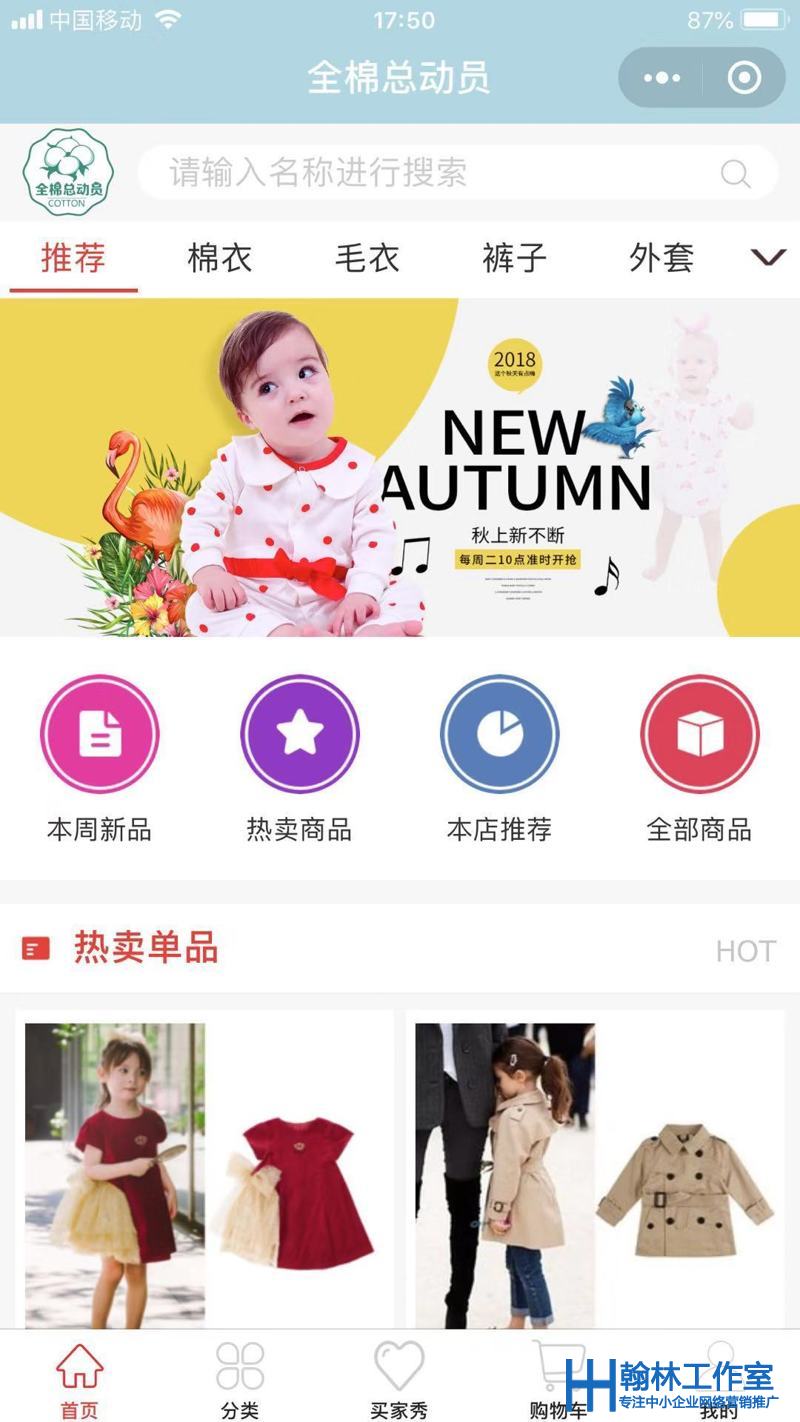Select the 推荐 tab
This screenshot has width=800, height=1422.
pos(73,258)
